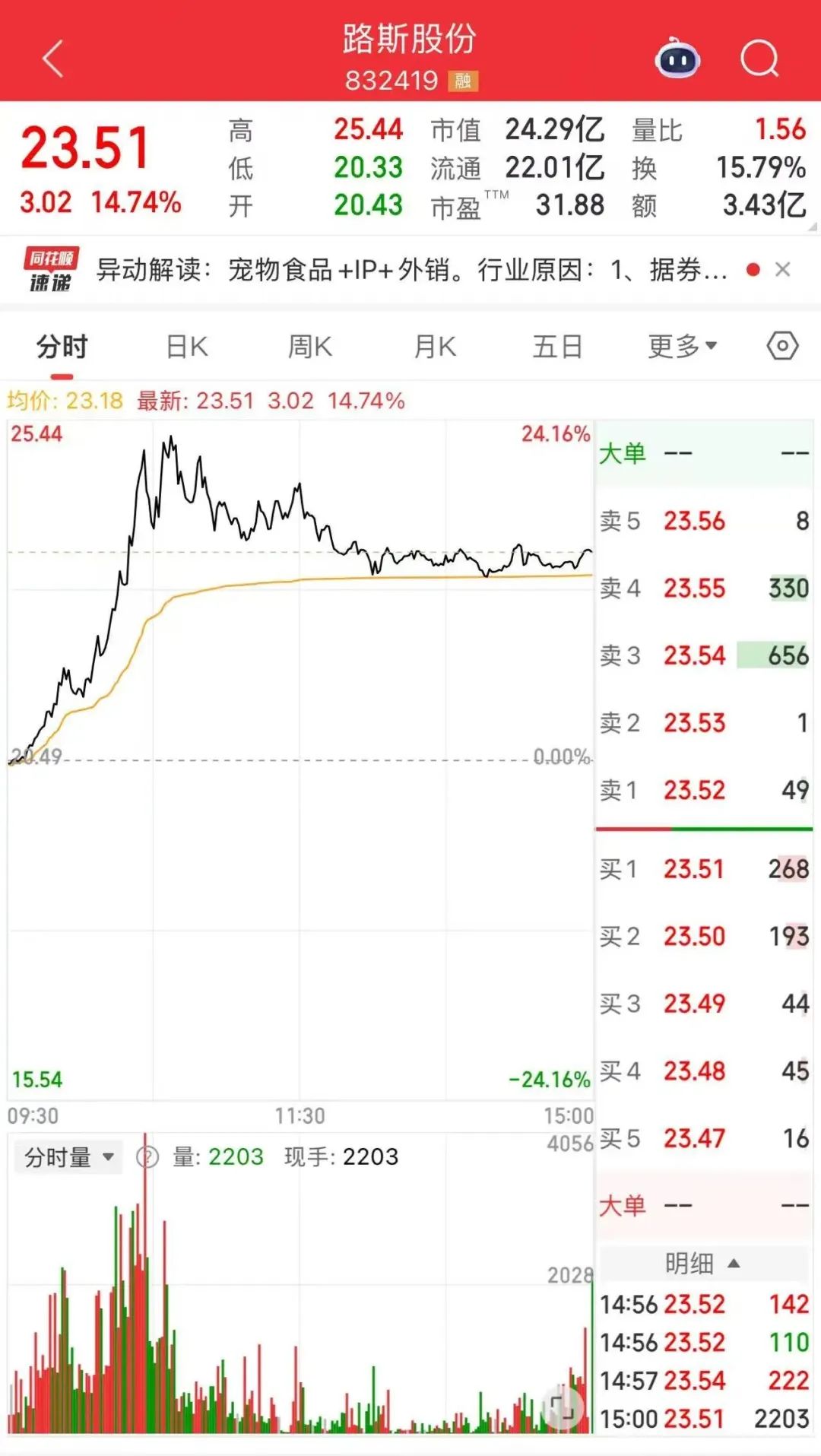Switch to the 月K tab
Viewport: 821px width, 1456px height.
click(x=435, y=347)
